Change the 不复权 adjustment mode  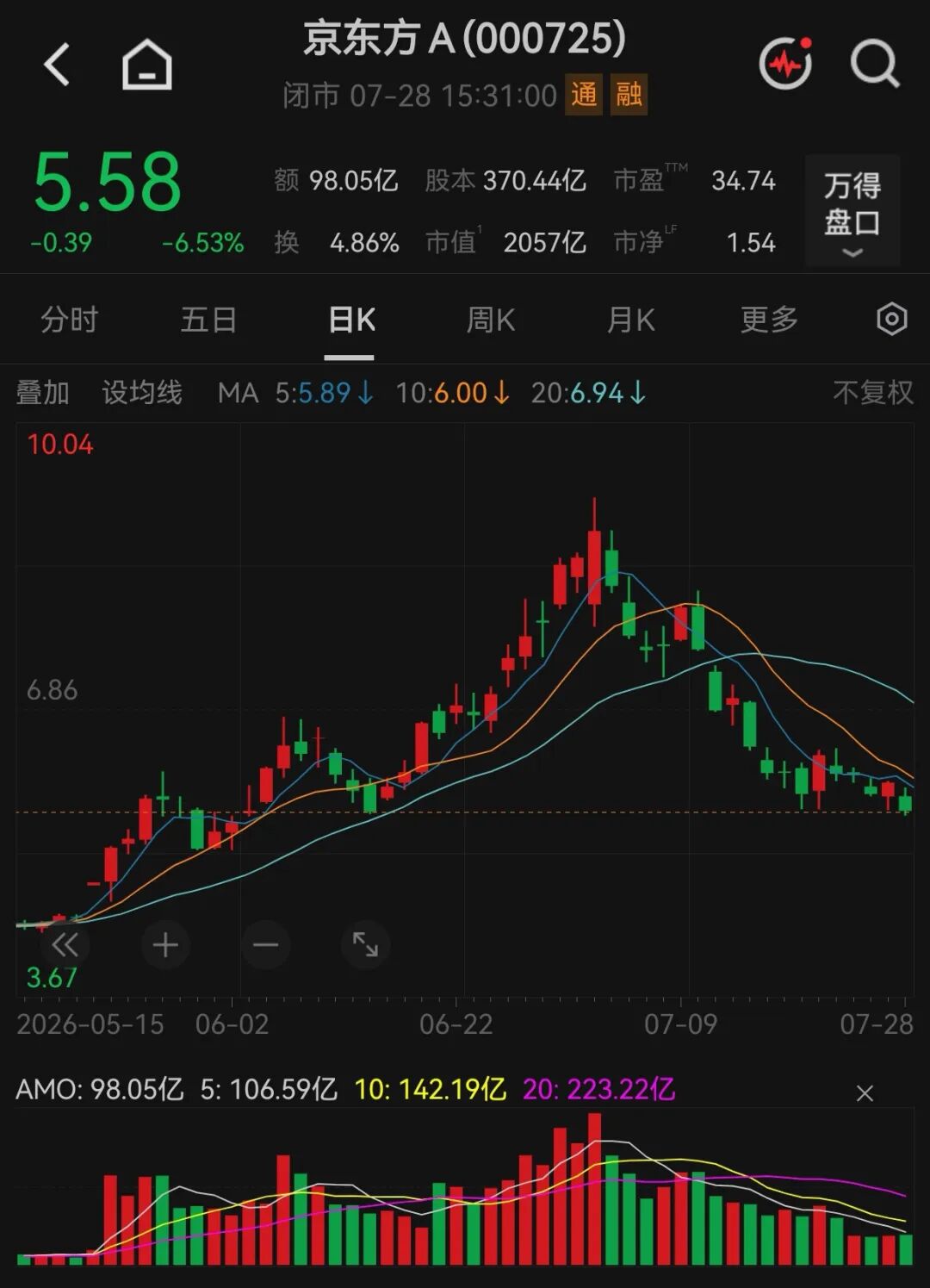tap(873, 393)
